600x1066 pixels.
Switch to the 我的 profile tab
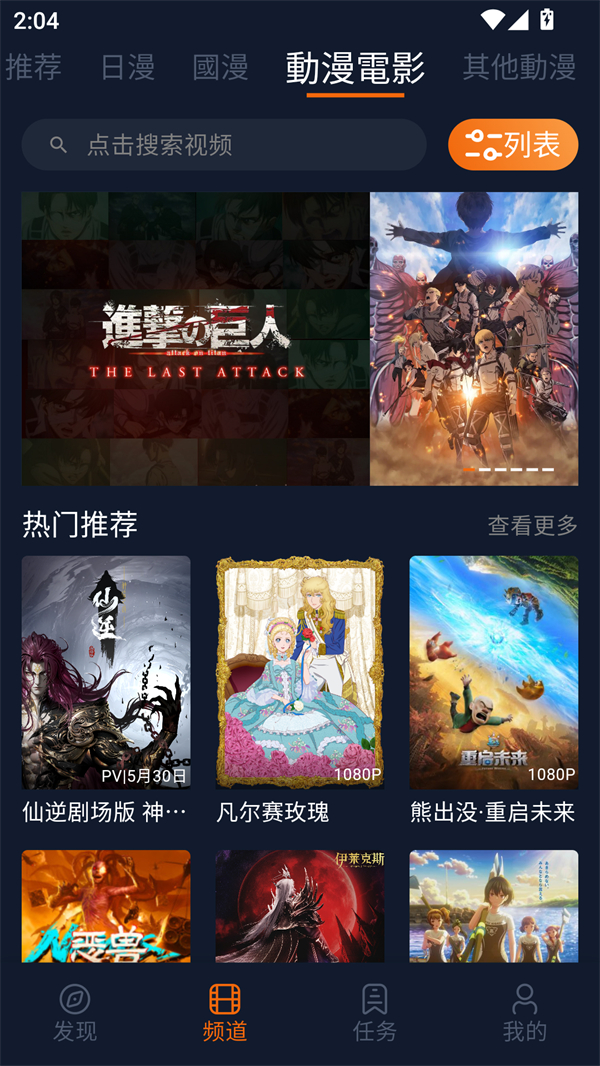click(x=525, y=1012)
